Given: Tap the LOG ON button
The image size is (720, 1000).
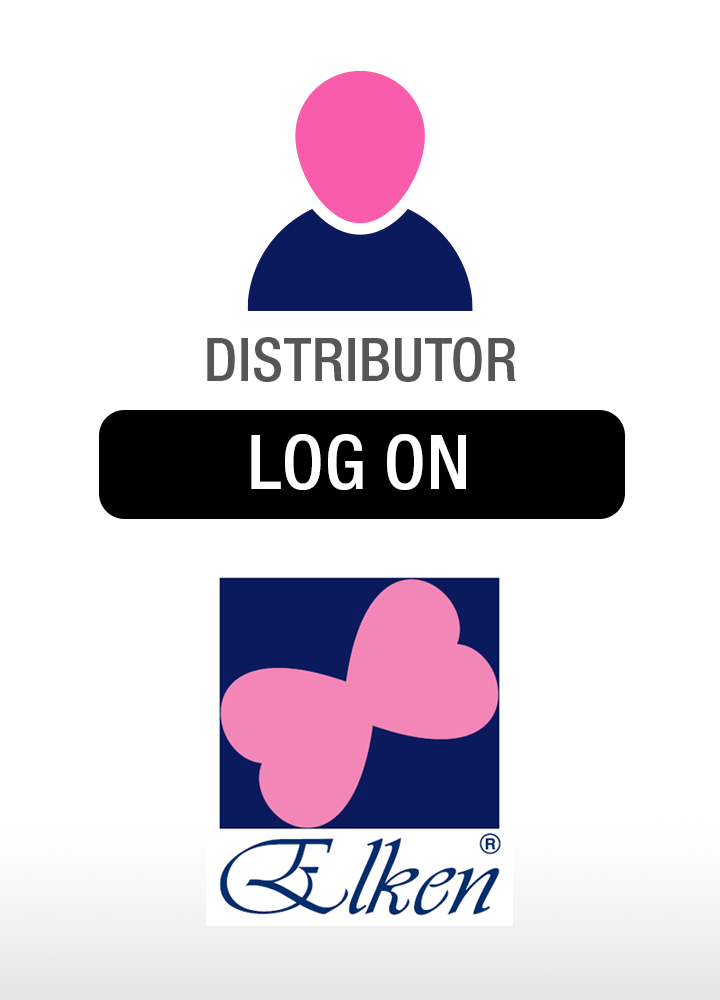Looking at the screenshot, I should (361, 464).
